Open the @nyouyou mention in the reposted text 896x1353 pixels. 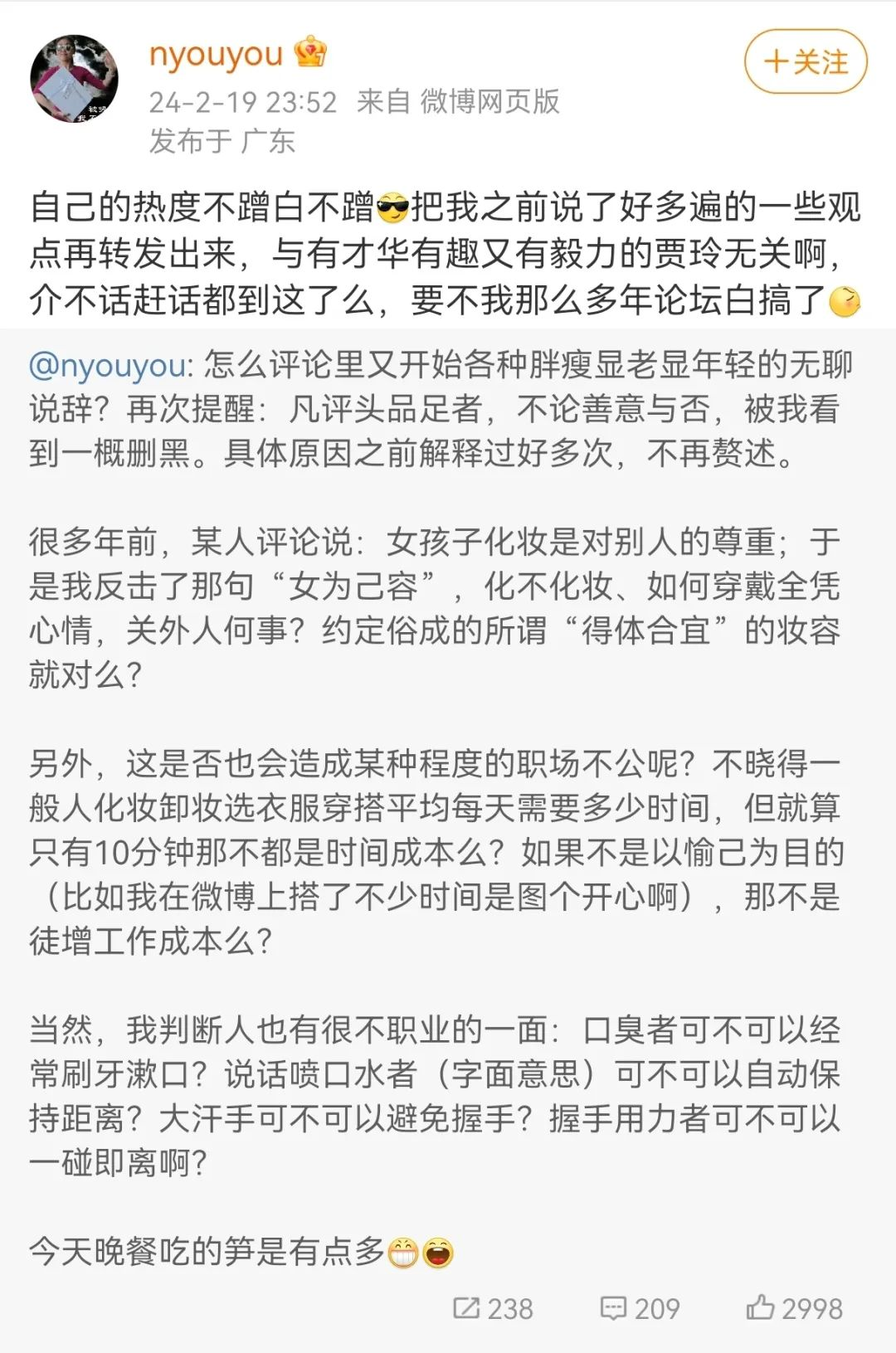pyautogui.click(x=108, y=366)
